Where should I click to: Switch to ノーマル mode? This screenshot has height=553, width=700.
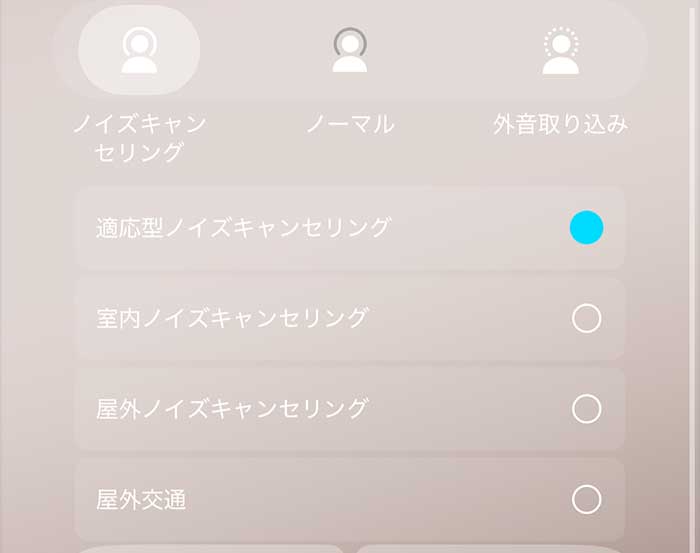point(349,50)
